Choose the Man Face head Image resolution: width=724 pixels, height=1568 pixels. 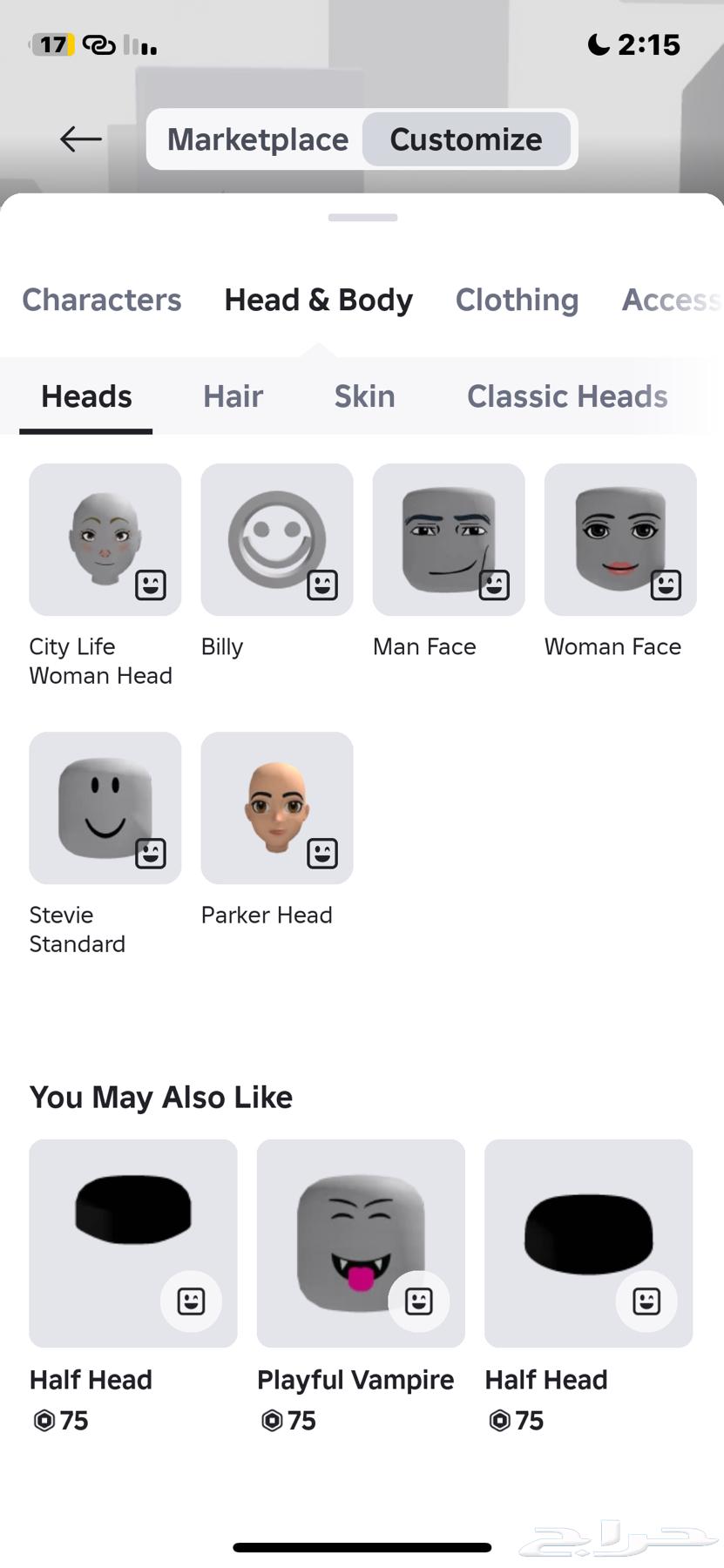449,540
